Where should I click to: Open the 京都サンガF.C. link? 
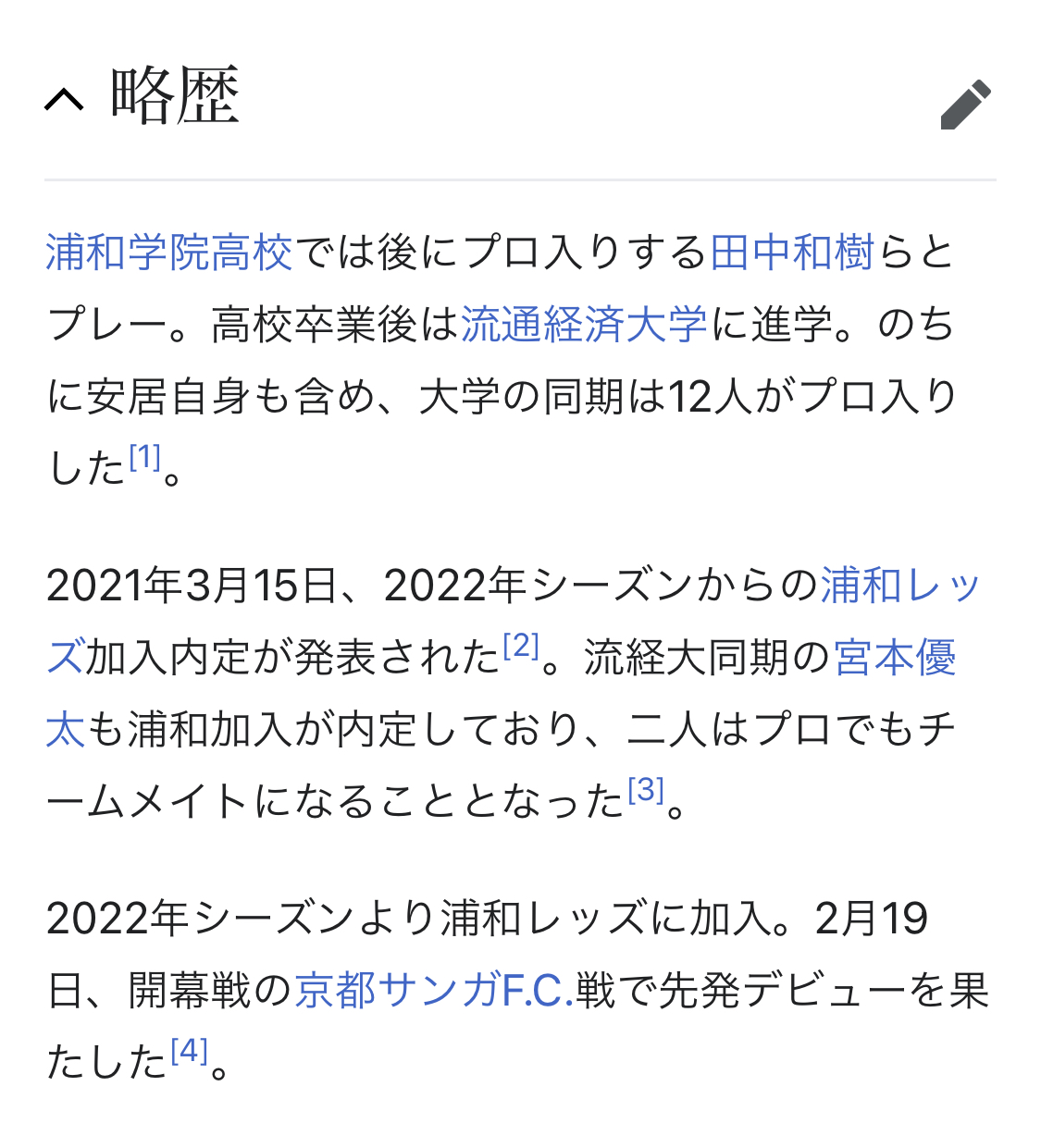coord(434,991)
